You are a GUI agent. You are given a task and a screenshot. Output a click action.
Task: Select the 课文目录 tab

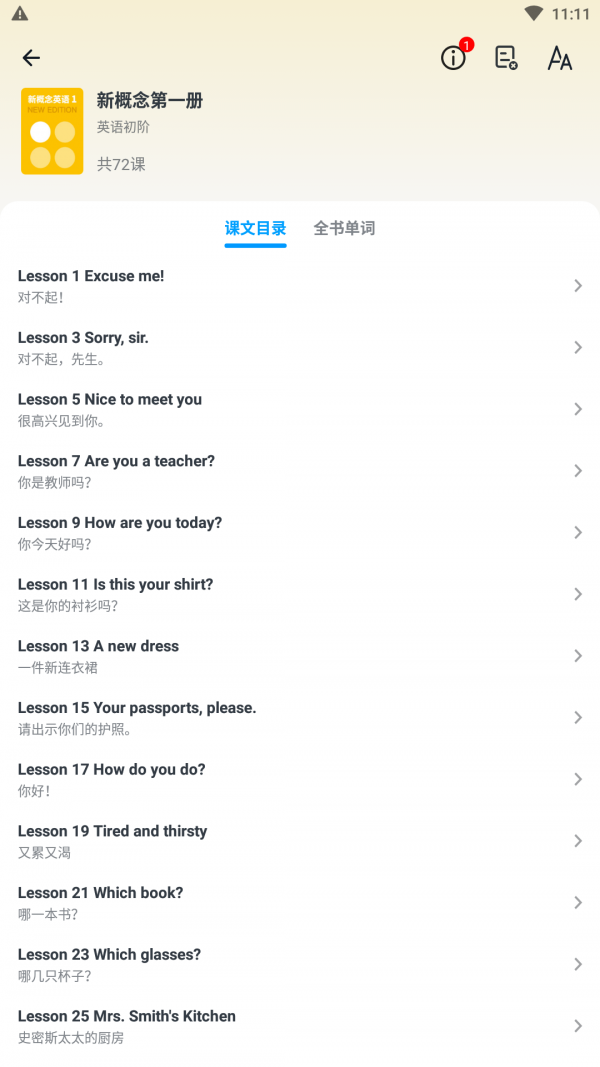(255, 228)
